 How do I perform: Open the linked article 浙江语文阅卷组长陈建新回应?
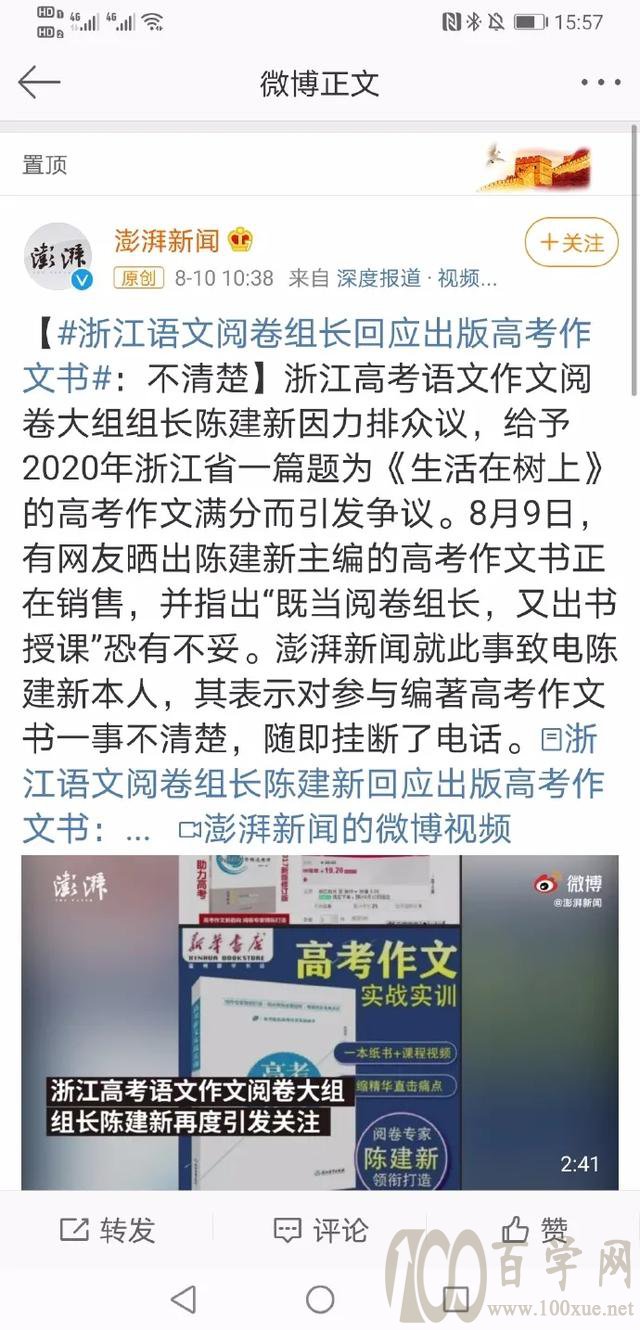pos(320,782)
